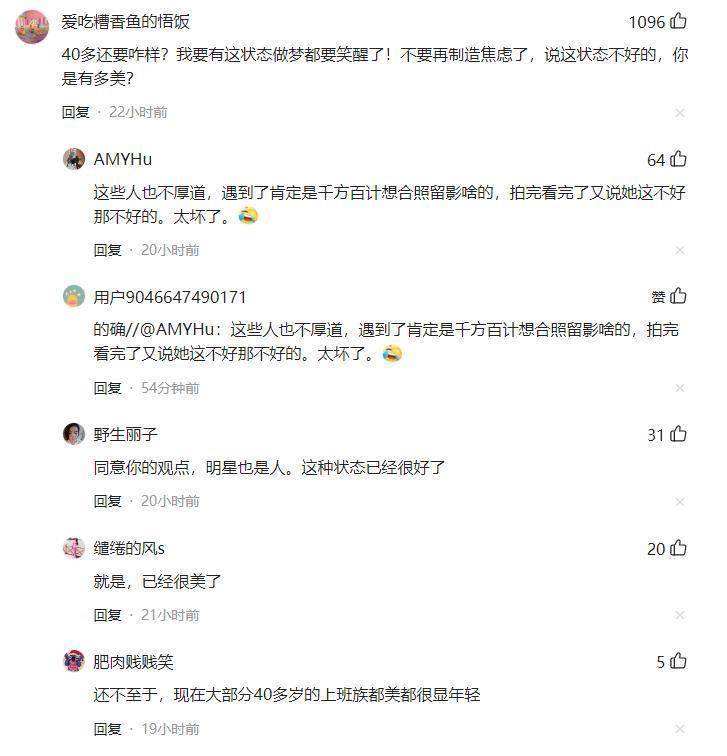Dismiss 缱绻的风s's comment
This screenshot has width=727, height=756.
680,615
